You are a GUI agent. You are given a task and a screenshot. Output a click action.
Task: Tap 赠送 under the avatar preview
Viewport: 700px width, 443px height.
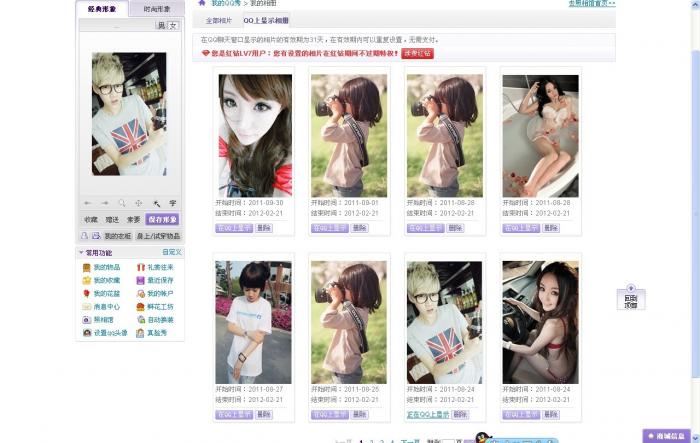pos(112,219)
